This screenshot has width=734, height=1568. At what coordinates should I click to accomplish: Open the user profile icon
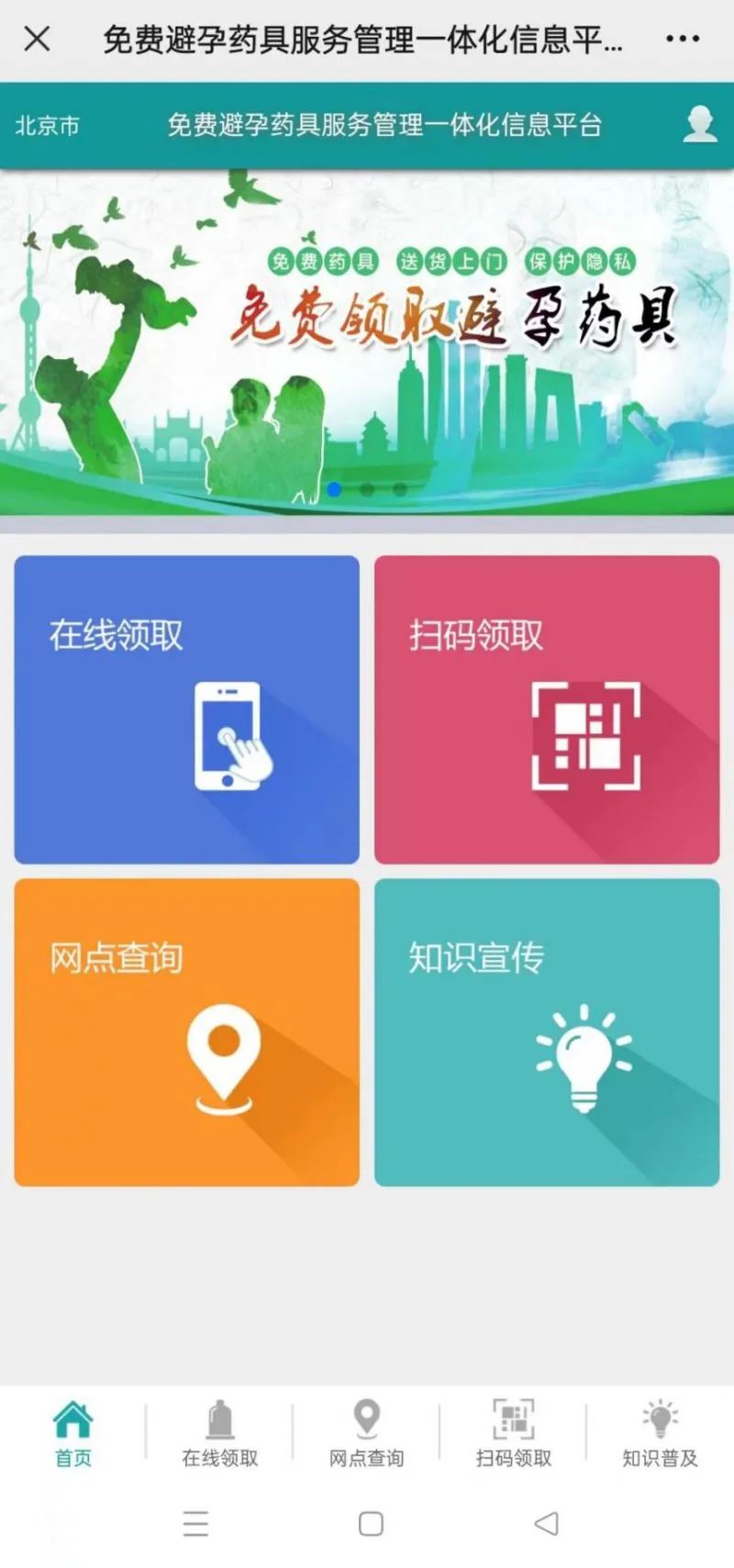pyautogui.click(x=700, y=124)
